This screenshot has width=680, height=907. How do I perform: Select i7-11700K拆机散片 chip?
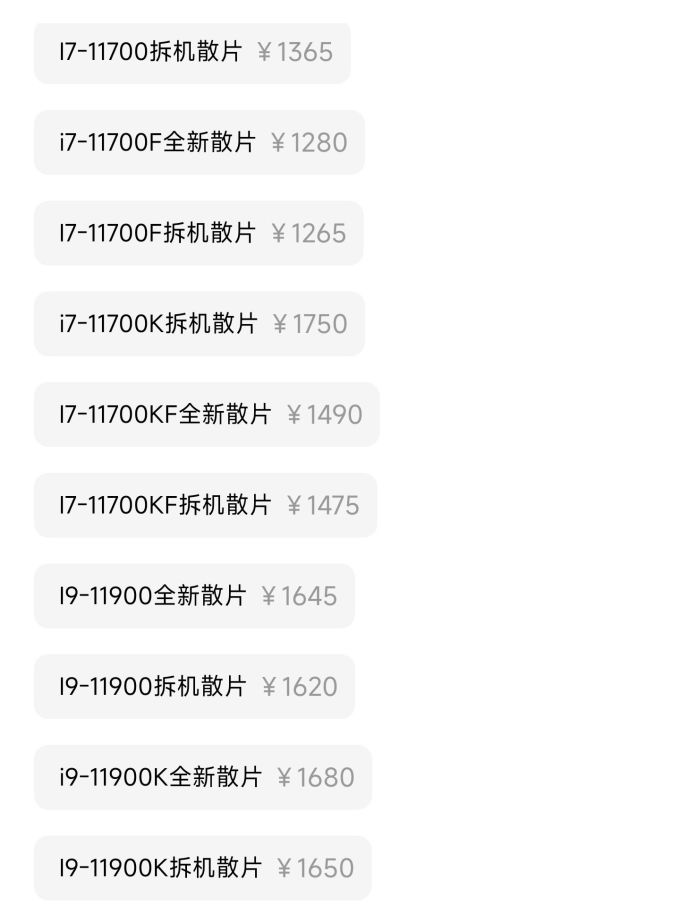click(x=199, y=324)
